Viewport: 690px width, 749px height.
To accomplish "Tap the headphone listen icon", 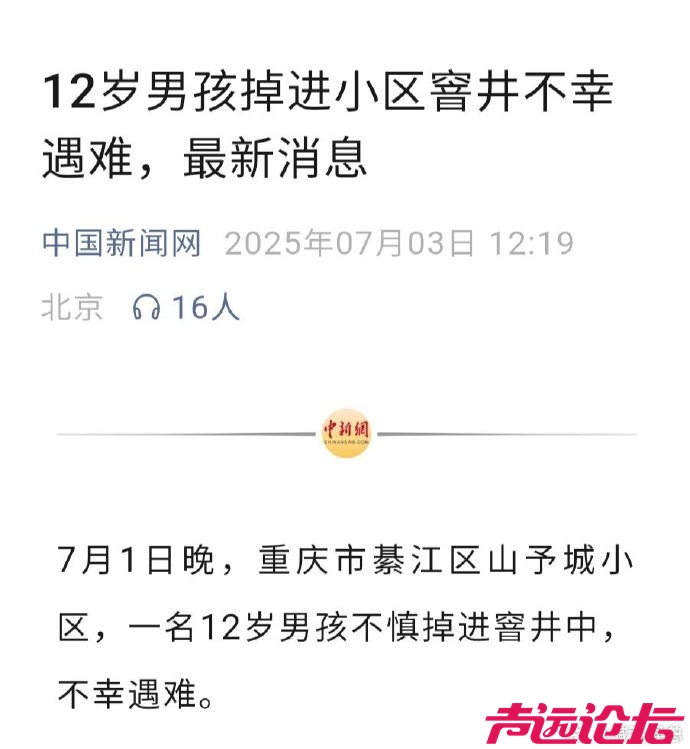I will tap(147, 308).
